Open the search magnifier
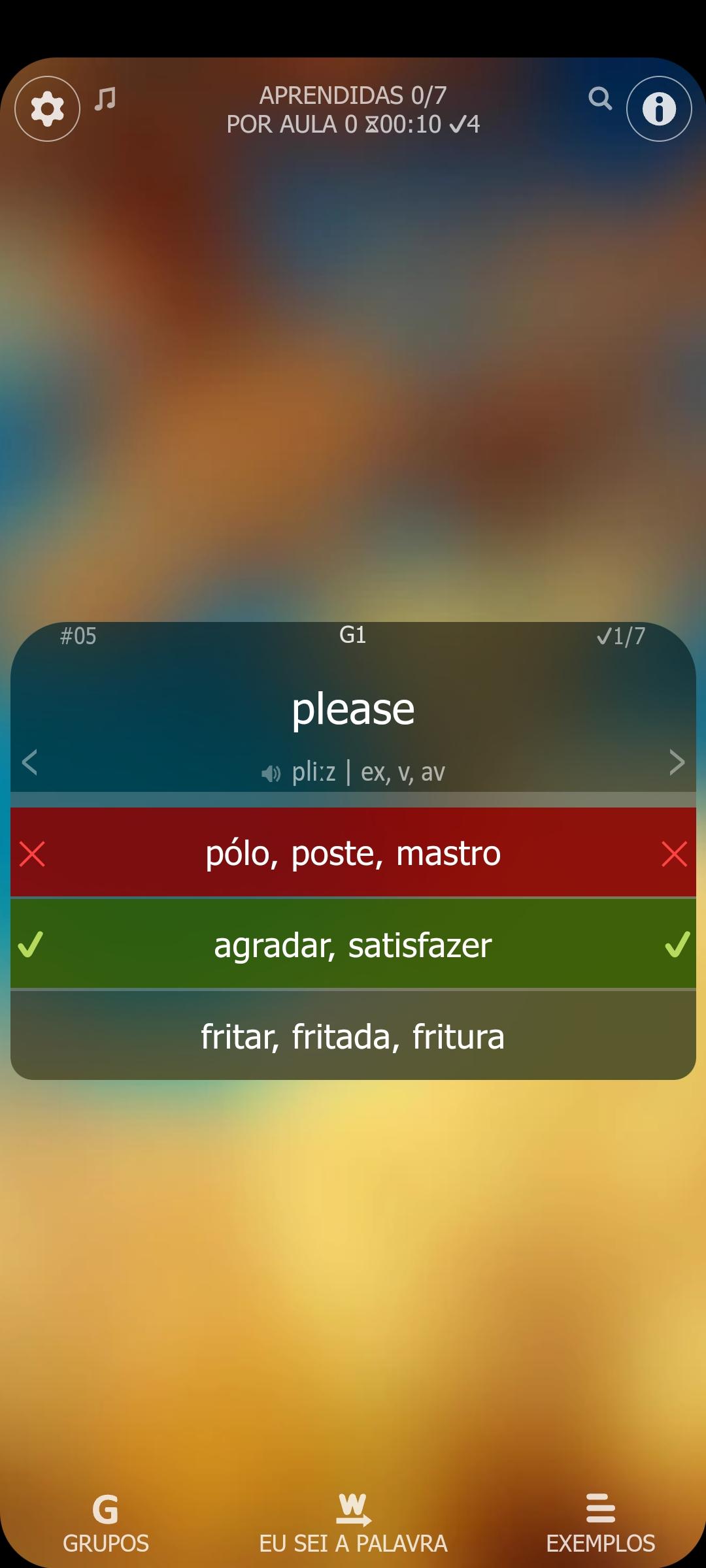Screen dimensions: 706x1568 [x=600, y=99]
